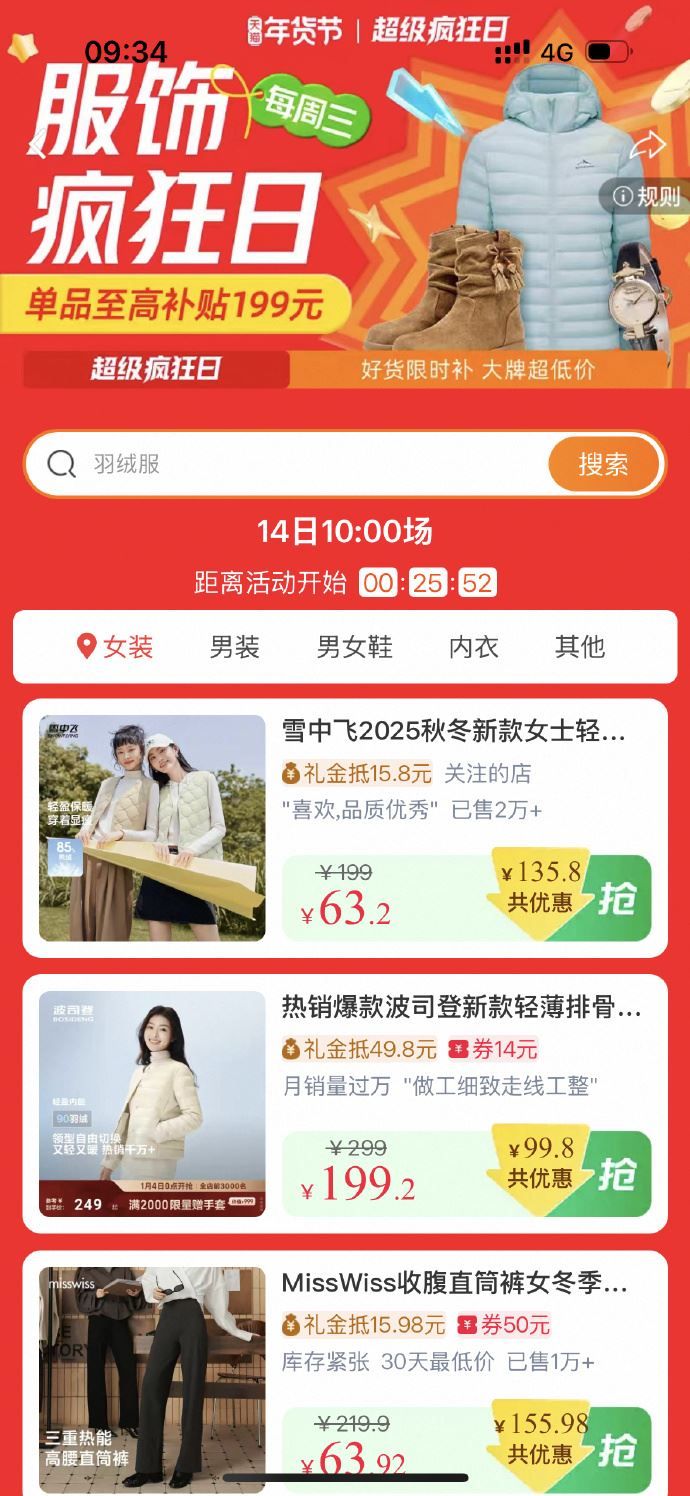Screen dimensions: 690x1496
Task: Switch to the 其他 tab
Action: pos(580,647)
